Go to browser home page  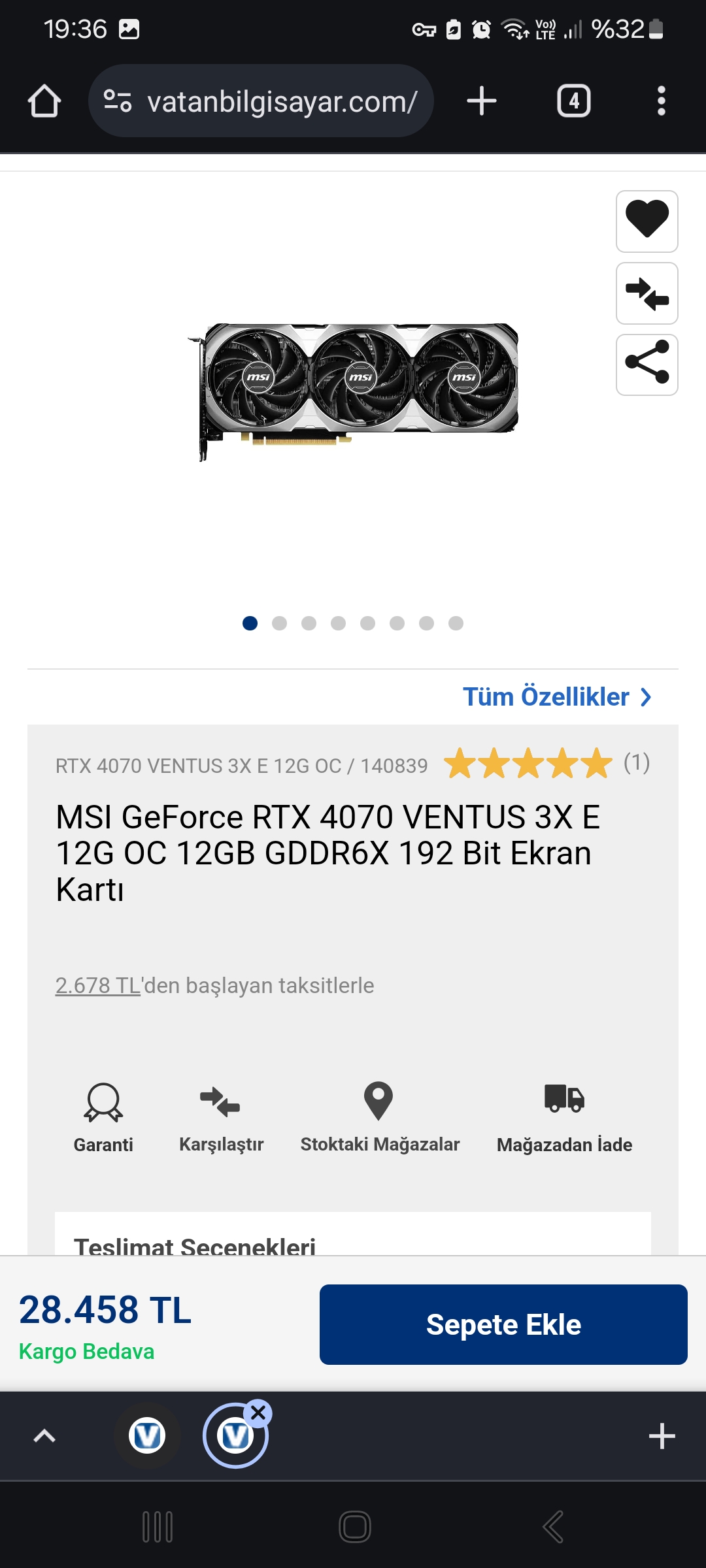click(x=44, y=101)
